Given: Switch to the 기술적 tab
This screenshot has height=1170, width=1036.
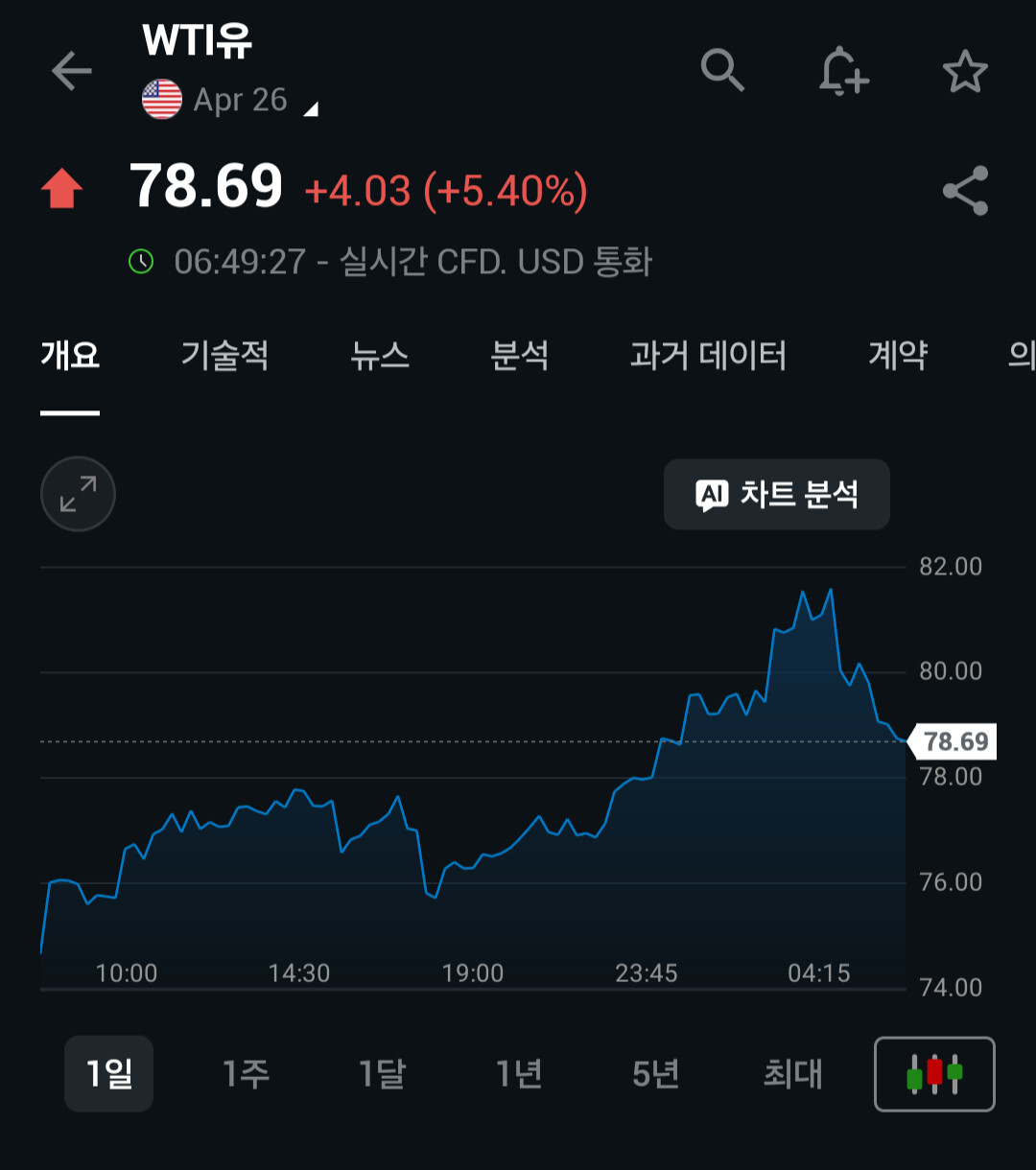Looking at the screenshot, I should click(x=224, y=356).
